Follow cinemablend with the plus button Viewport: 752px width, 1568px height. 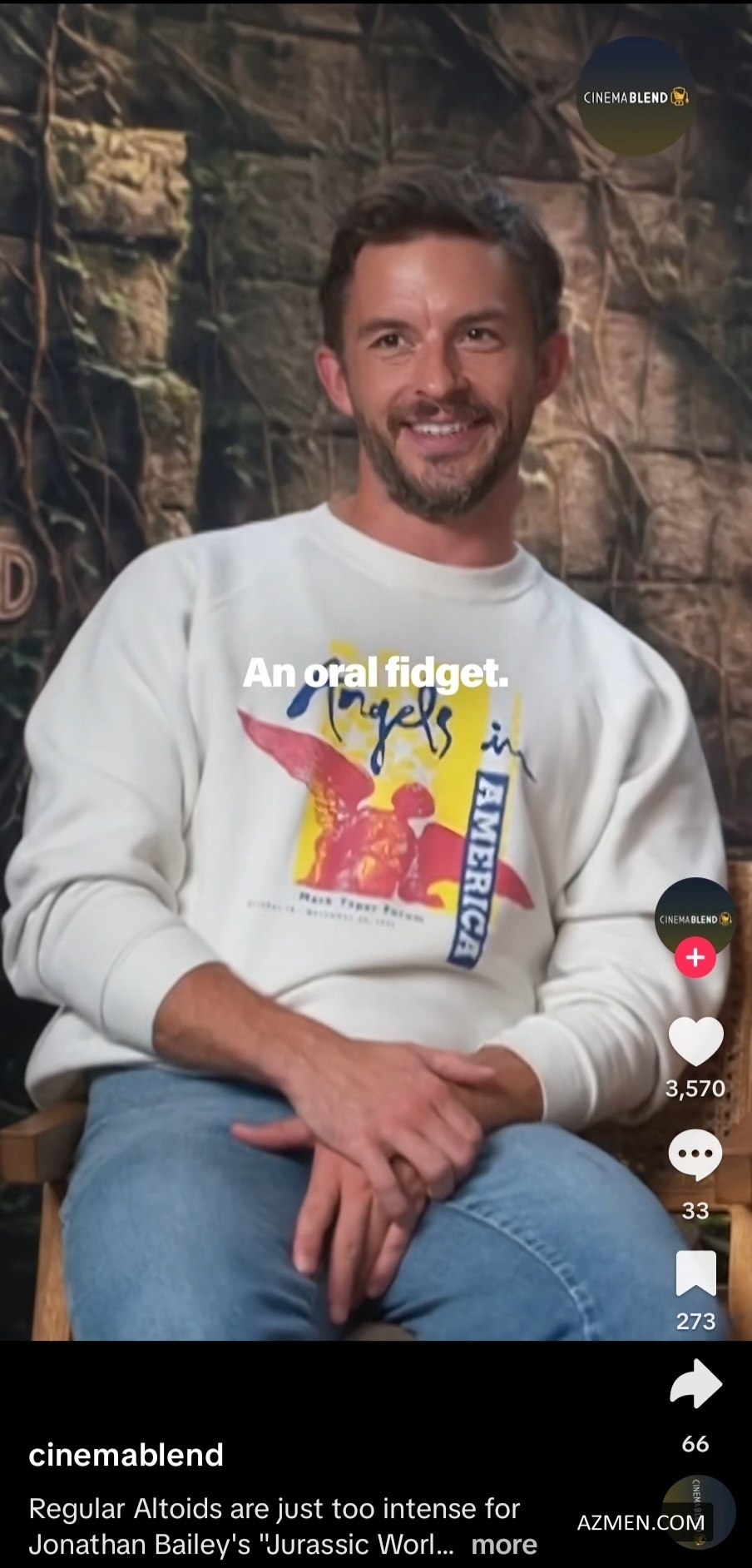click(x=695, y=957)
